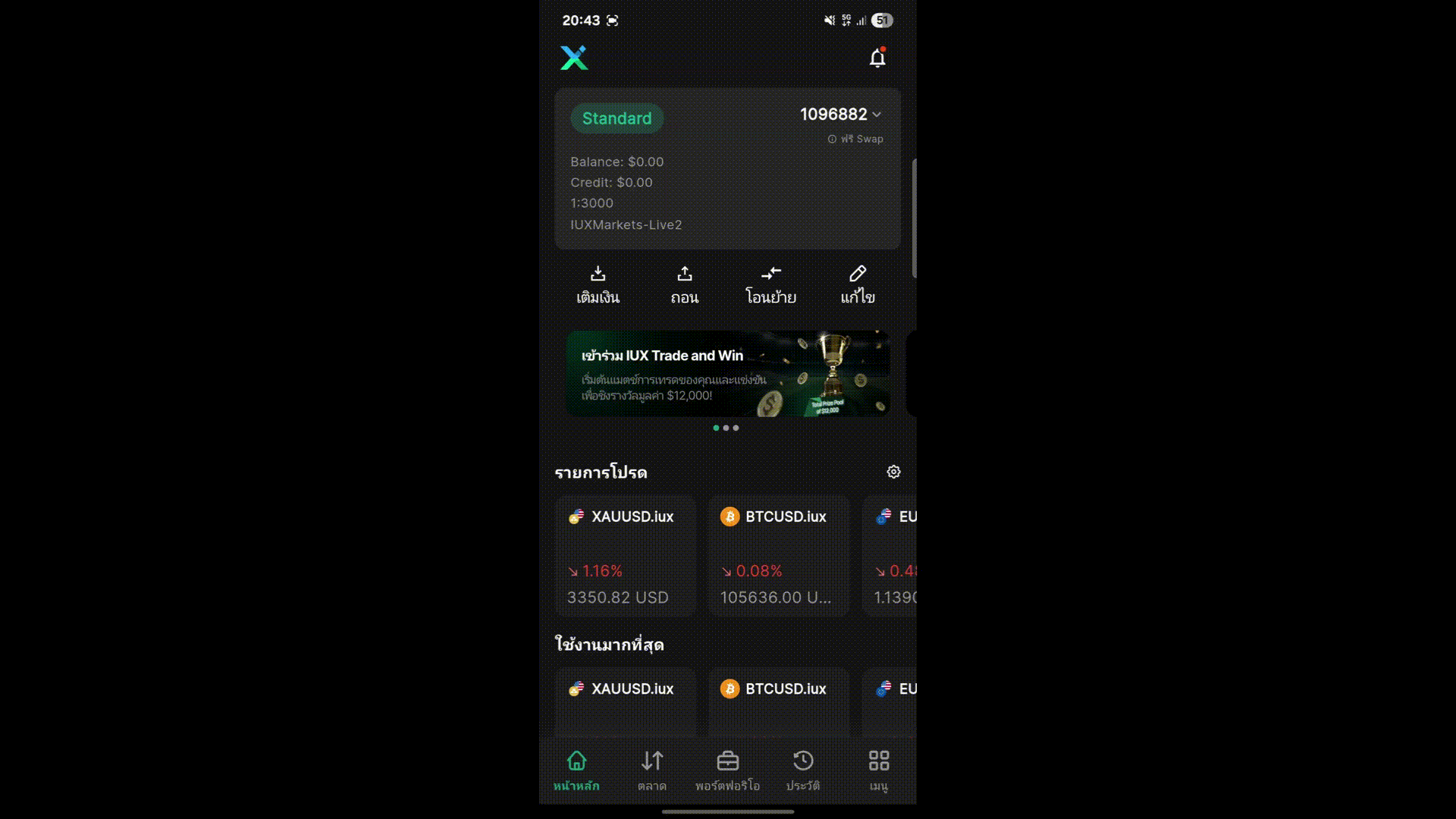This screenshot has height=819, width=1456.
Task: Tap the เติมเงิน deposit button
Action: pyautogui.click(x=598, y=285)
